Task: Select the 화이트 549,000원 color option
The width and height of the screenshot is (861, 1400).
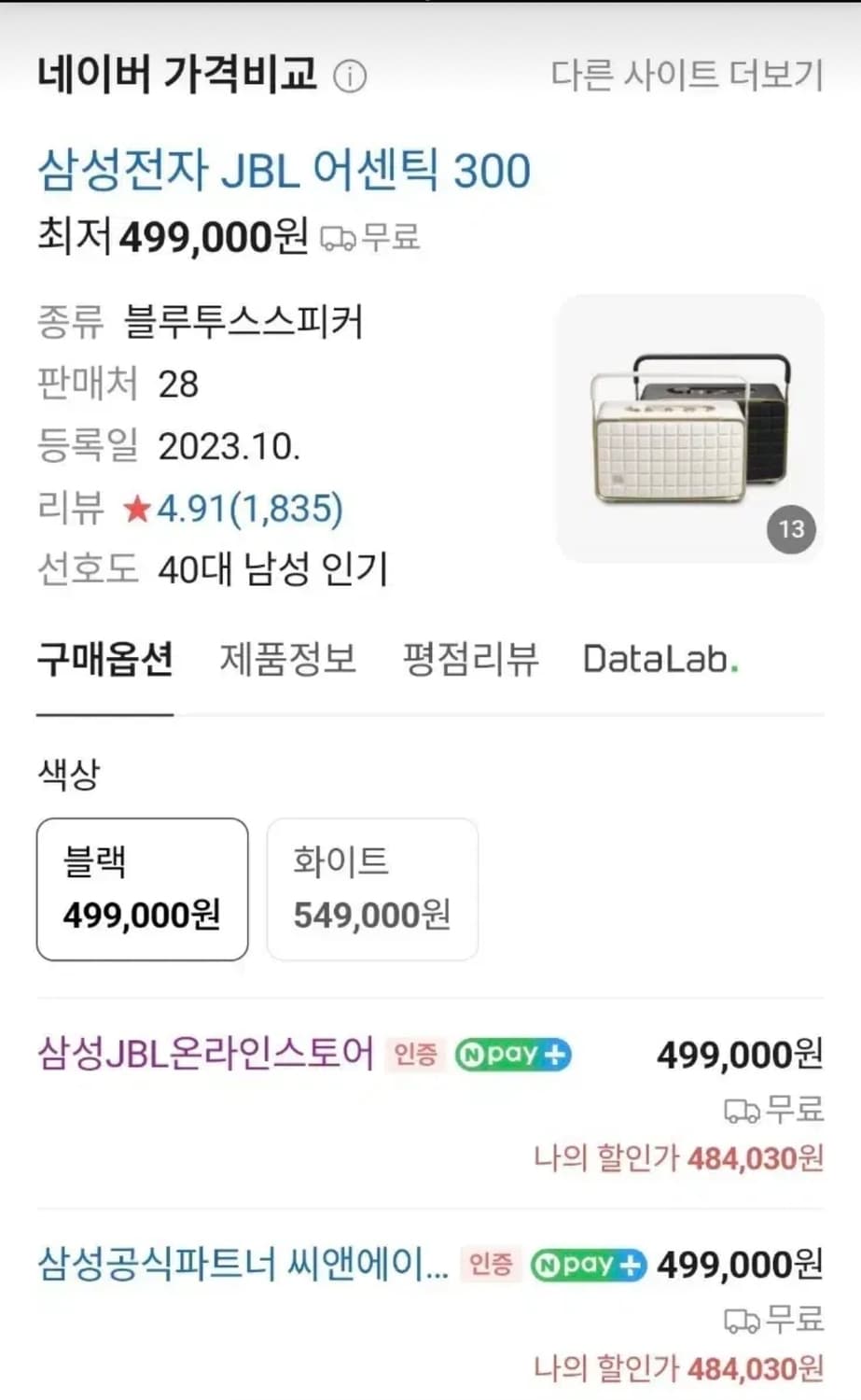Action: (x=371, y=888)
